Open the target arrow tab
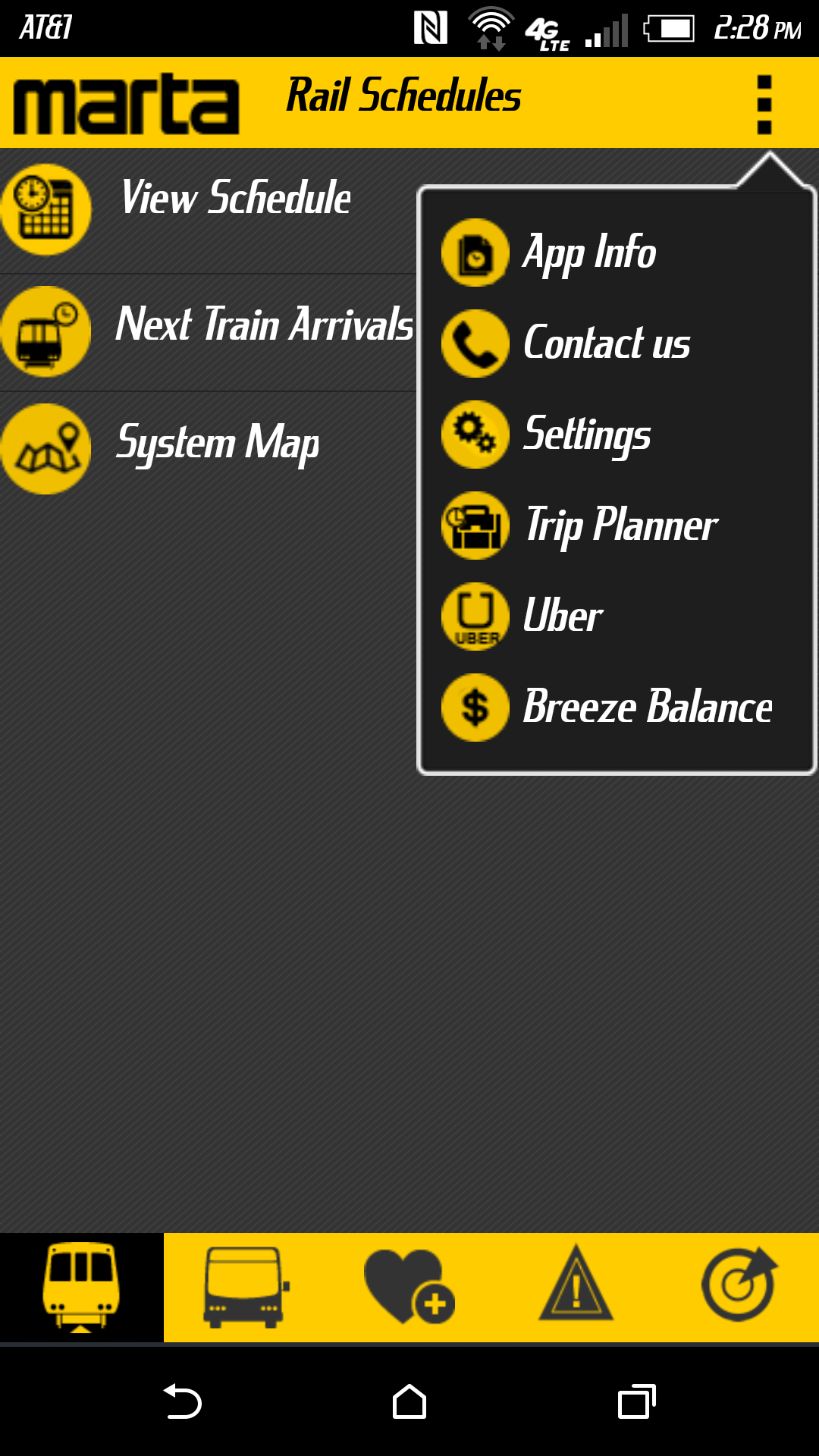 click(x=739, y=1287)
